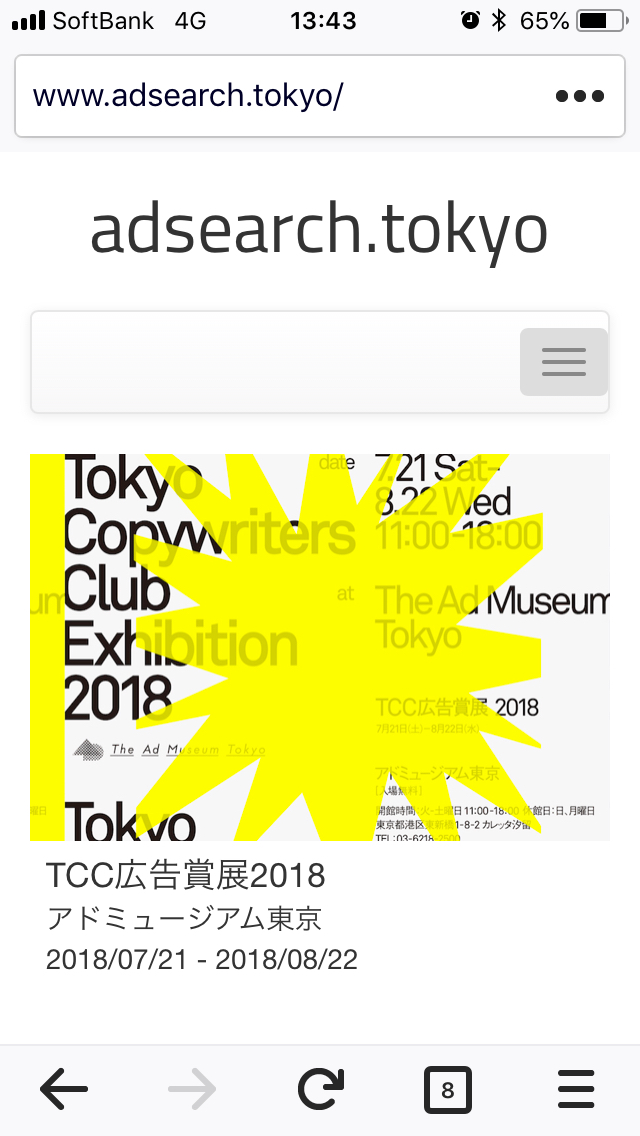Open the browser's main menu
640x1136 pixels.
point(575,1089)
